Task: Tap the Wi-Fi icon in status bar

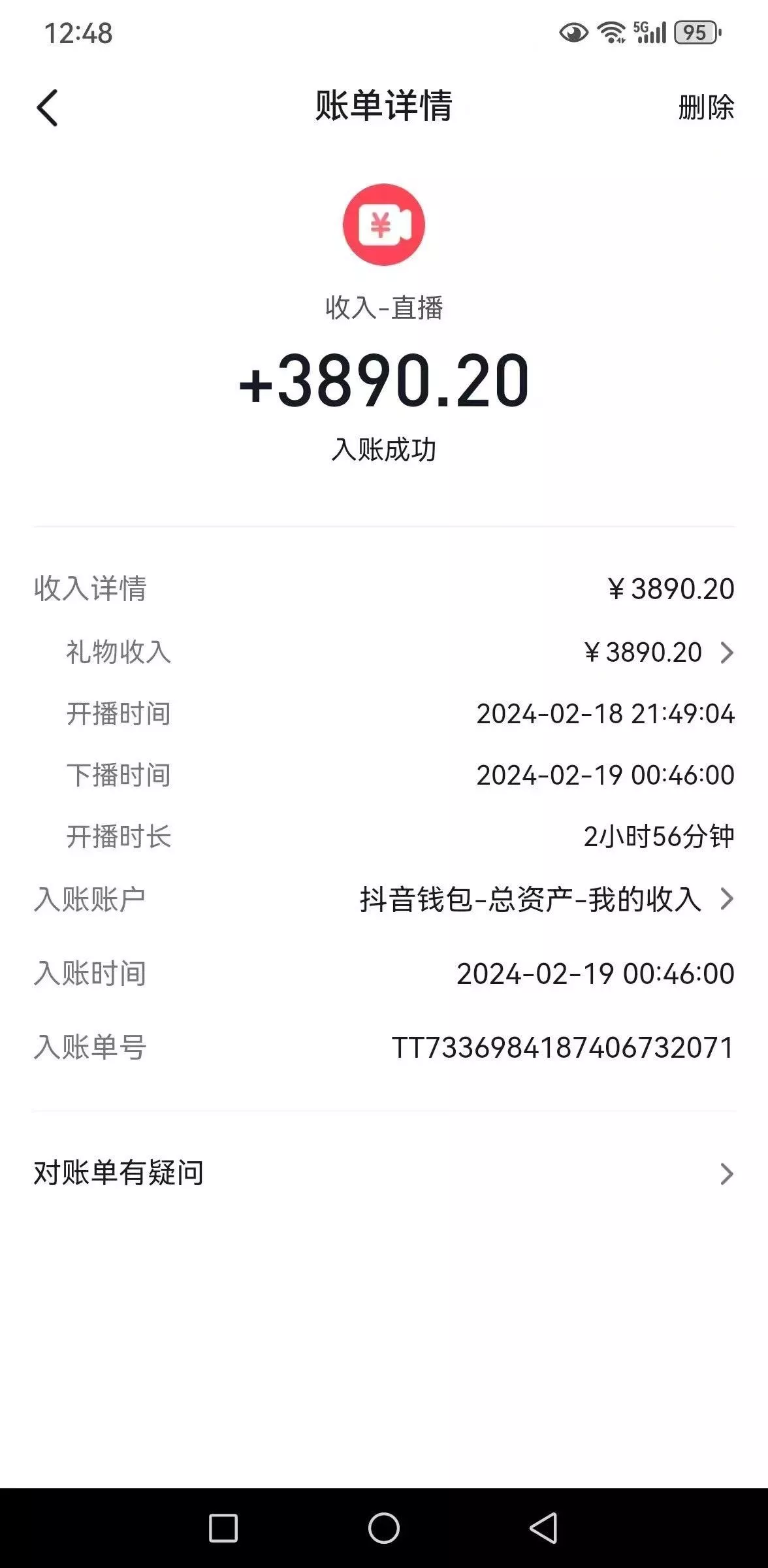Action: [611, 31]
